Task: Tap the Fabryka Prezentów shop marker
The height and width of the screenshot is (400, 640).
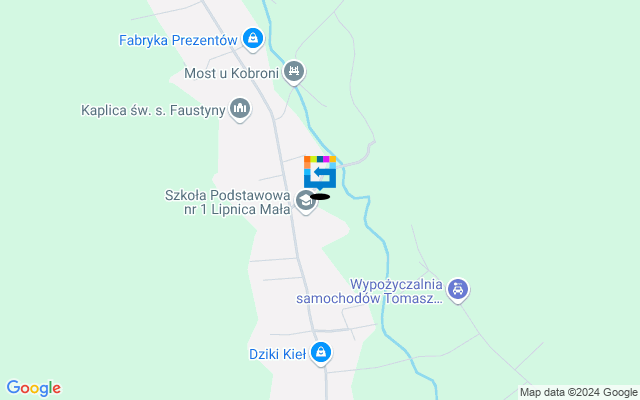Action: [252, 40]
